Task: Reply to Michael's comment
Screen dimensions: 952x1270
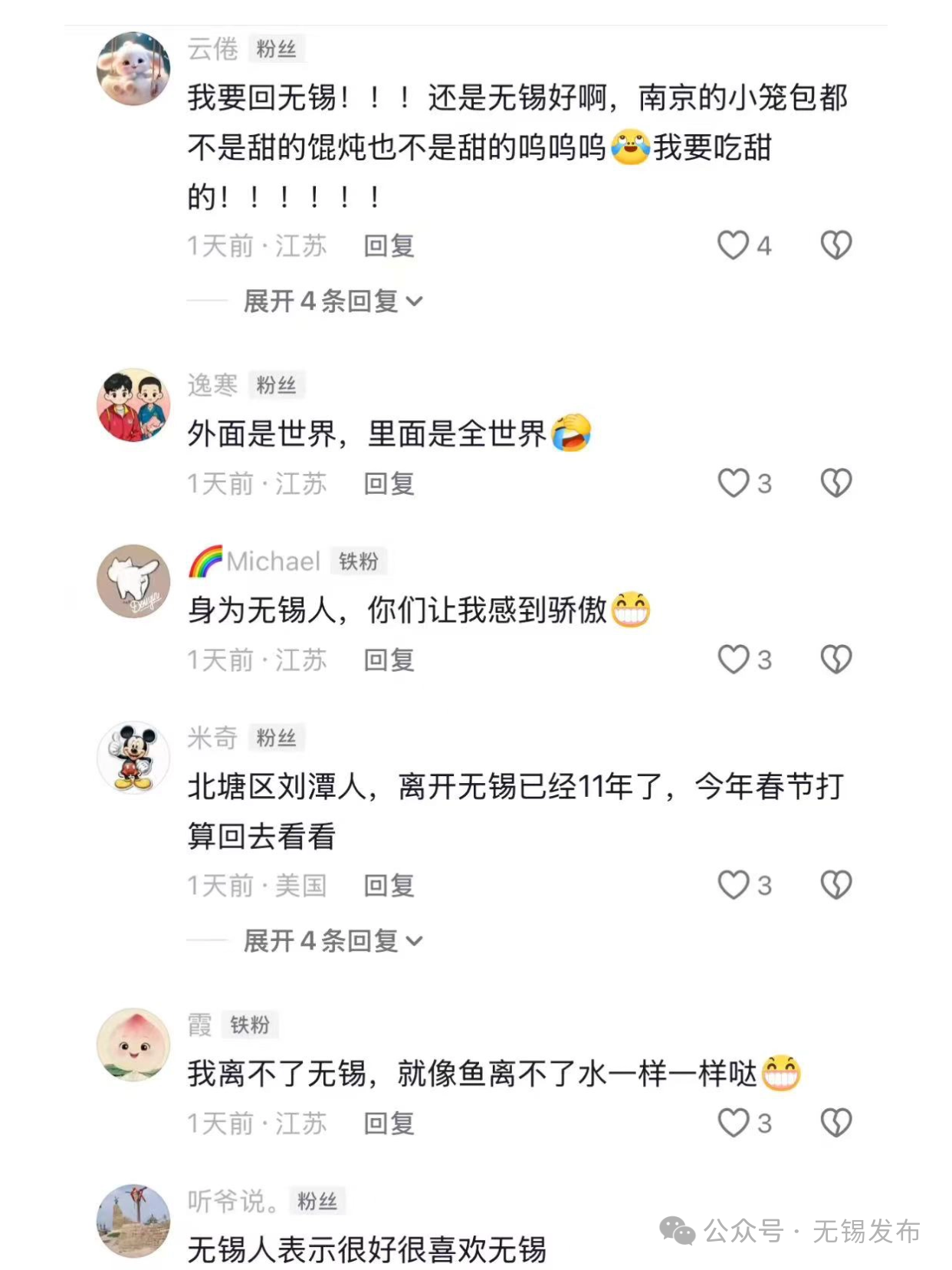Action: pyautogui.click(x=389, y=660)
